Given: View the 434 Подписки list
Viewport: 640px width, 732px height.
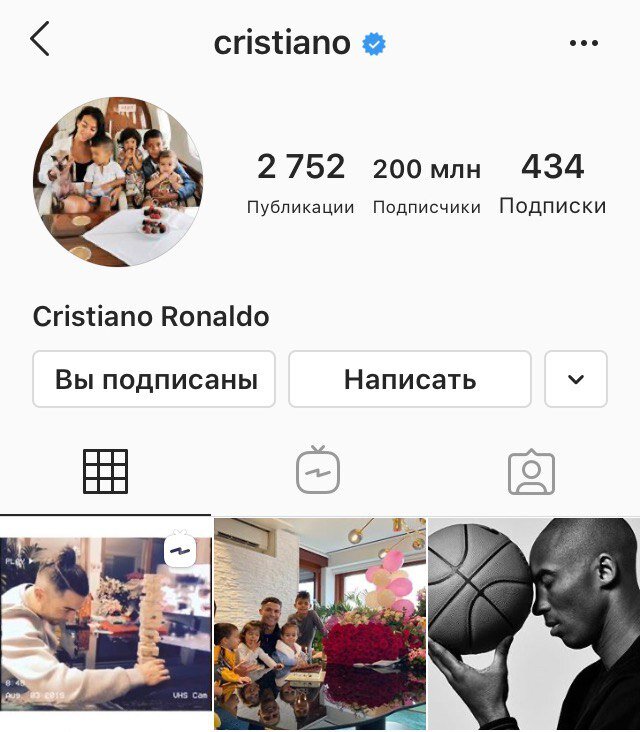Looking at the screenshot, I should [x=552, y=184].
